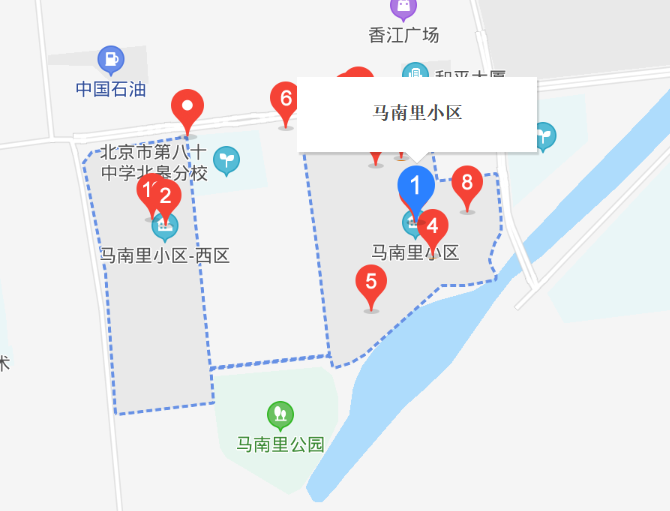The image size is (670, 511).
Task: Tap red marker number 2
Action: (166, 194)
